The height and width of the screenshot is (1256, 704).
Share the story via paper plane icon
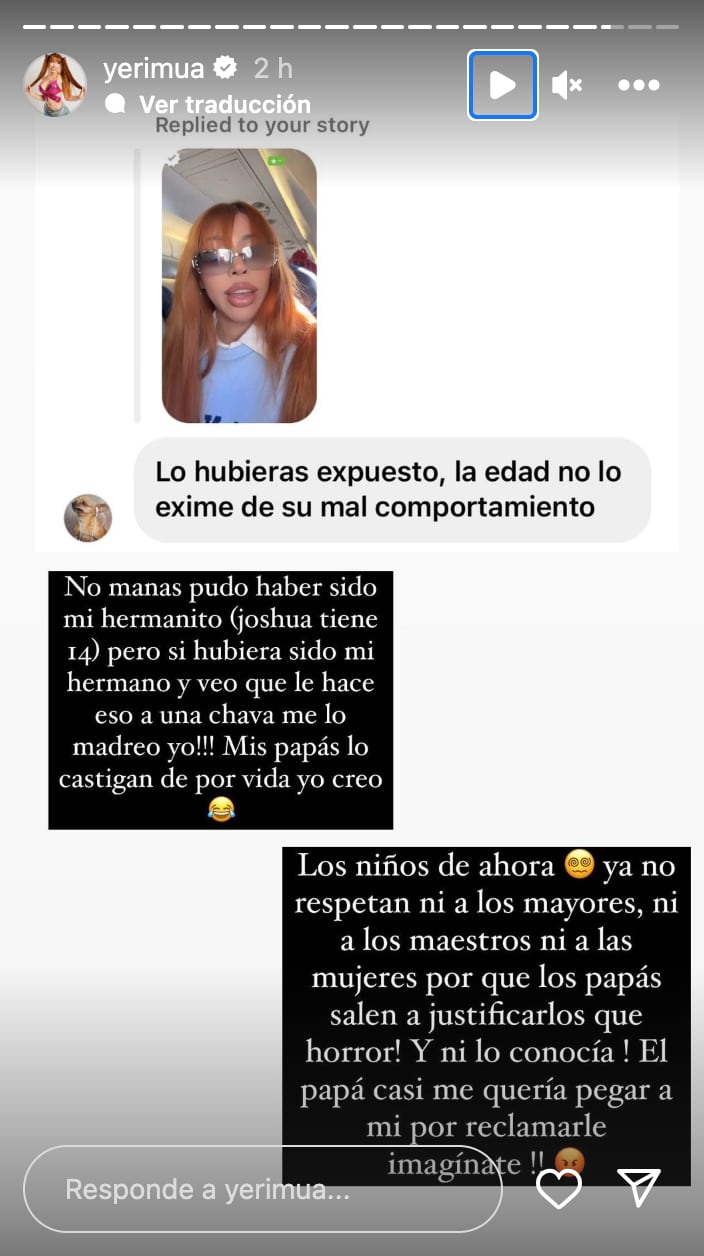tap(639, 1189)
